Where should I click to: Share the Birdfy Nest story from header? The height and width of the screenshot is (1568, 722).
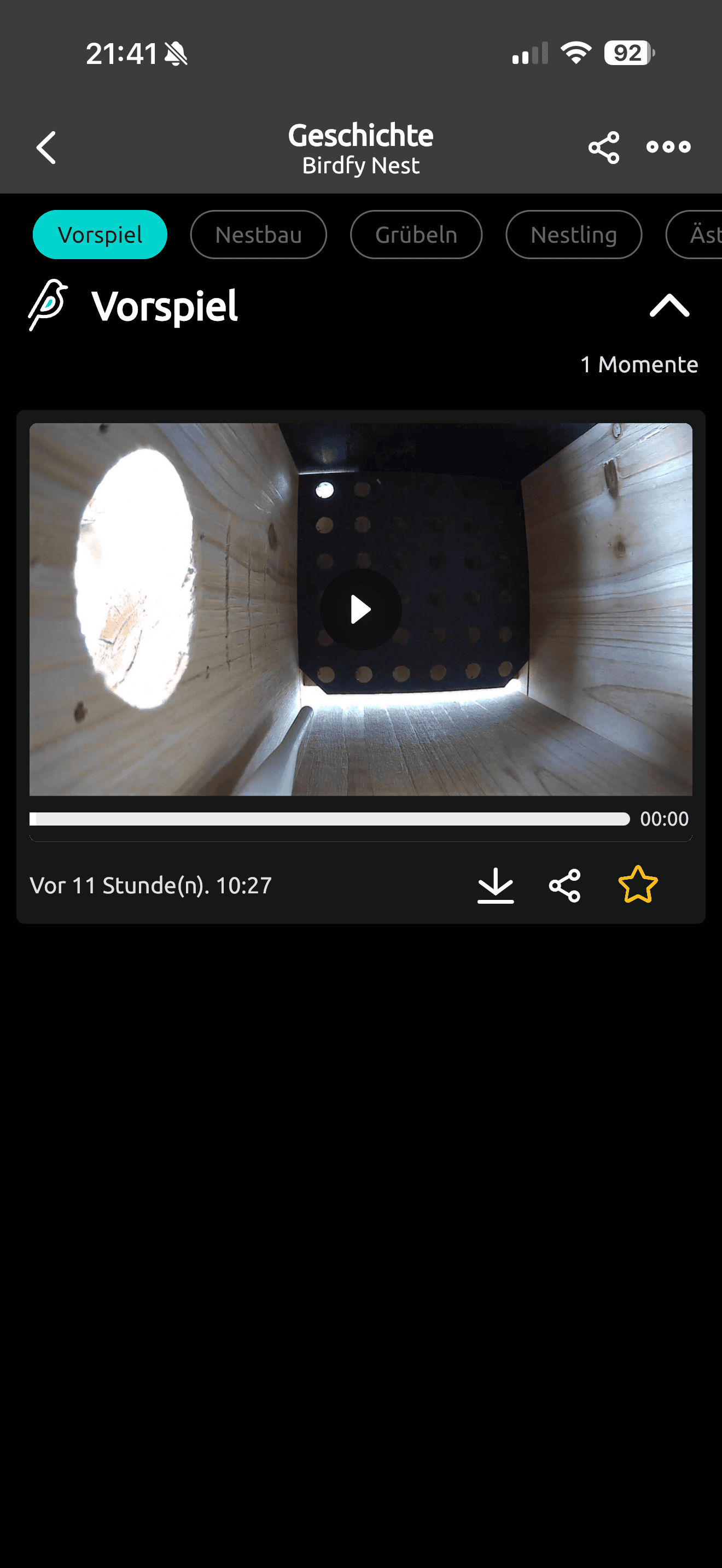[603, 147]
